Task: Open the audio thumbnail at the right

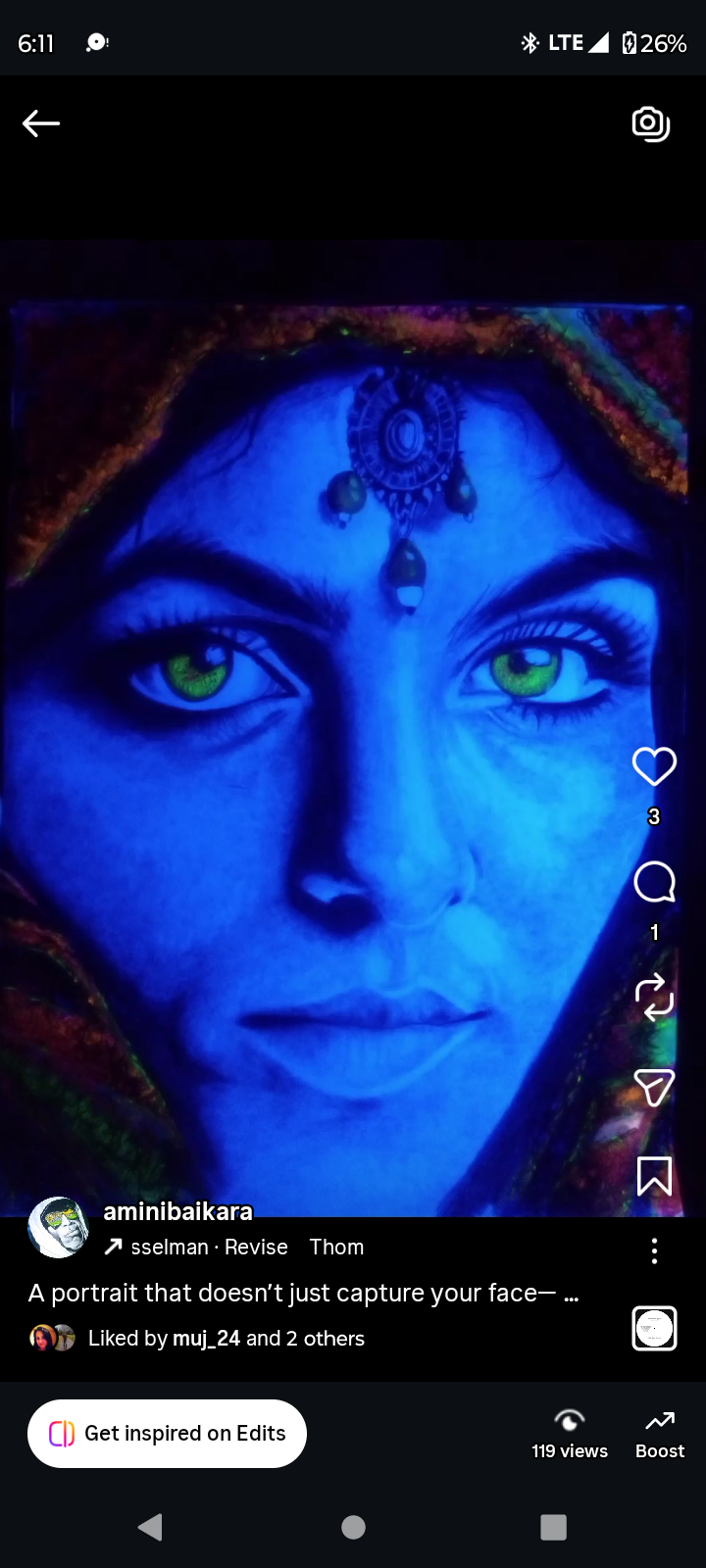Action: 654,1329
